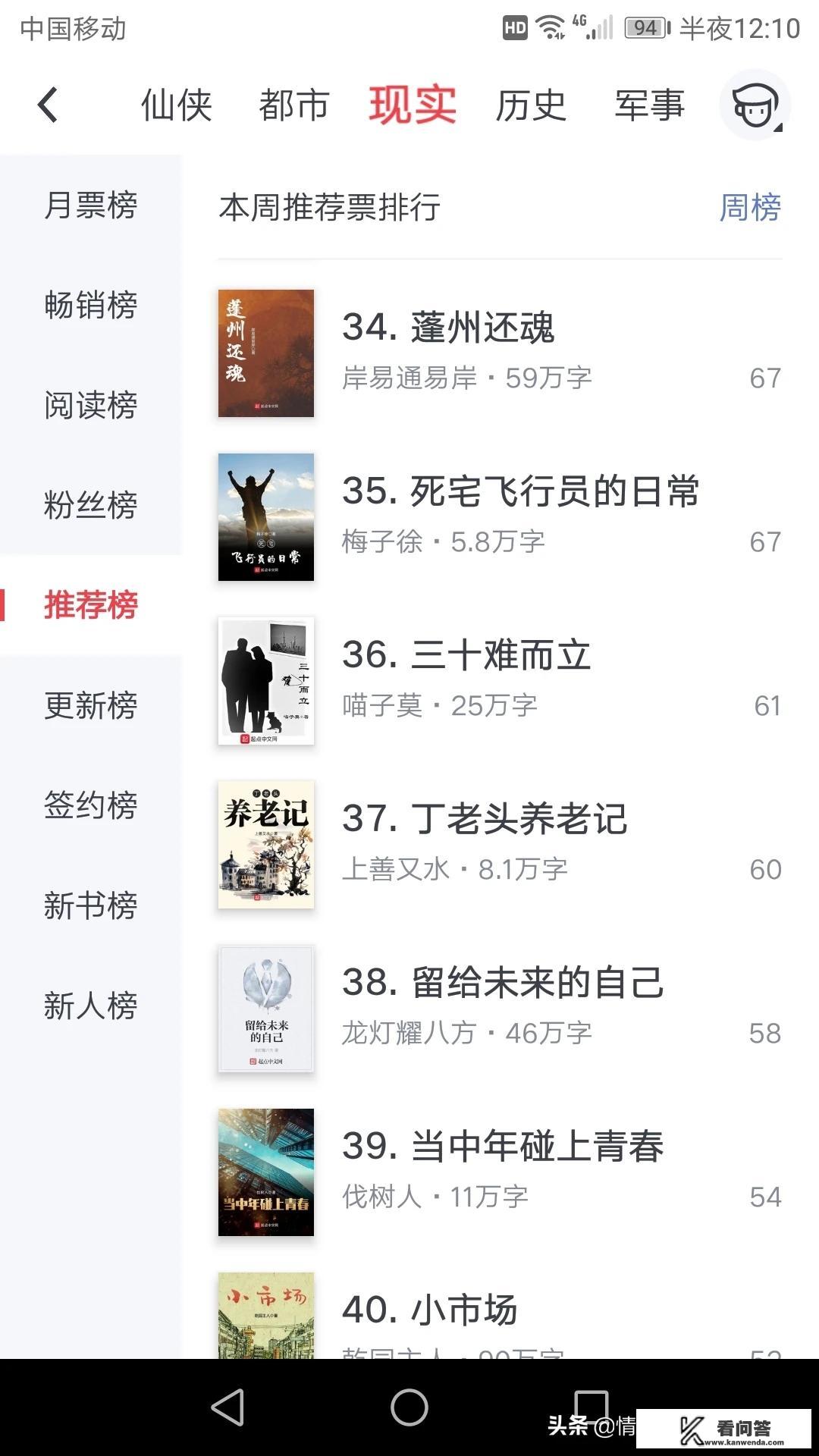Viewport: 819px width, 1456px height.
Task: Open the 月票榜 ranking
Action: [x=89, y=206]
